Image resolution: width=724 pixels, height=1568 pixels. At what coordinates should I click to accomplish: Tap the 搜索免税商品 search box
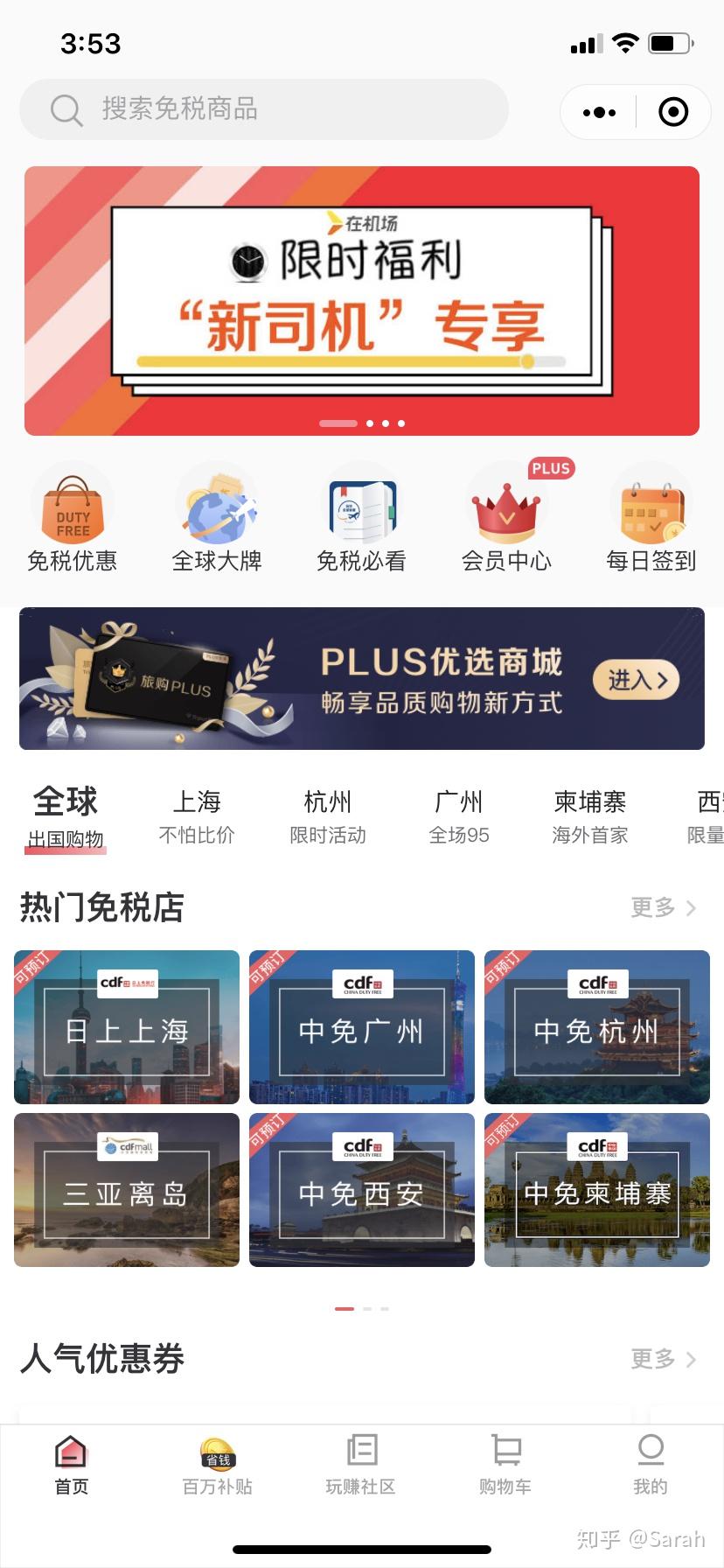tap(262, 109)
